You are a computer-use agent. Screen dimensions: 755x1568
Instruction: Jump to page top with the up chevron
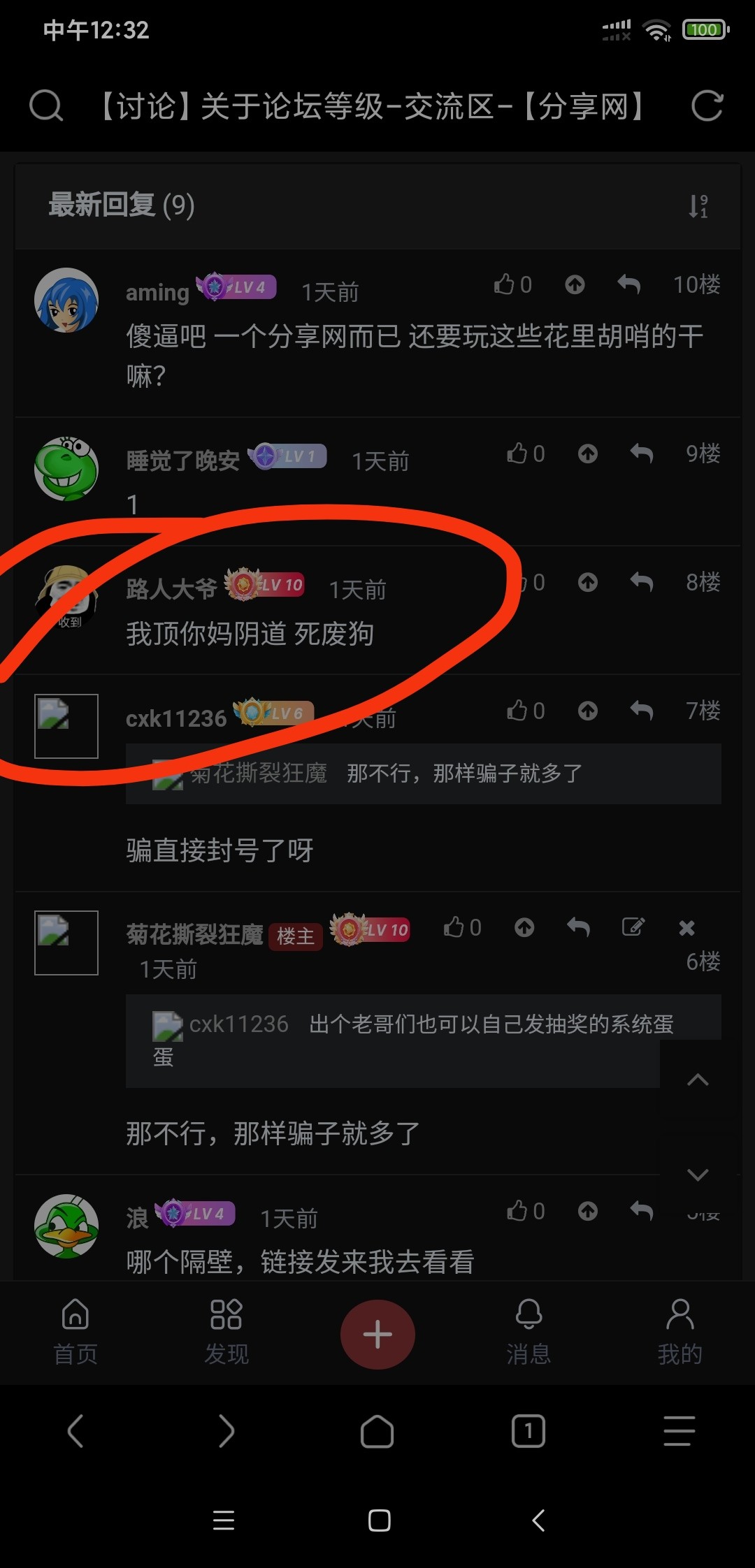[698, 1080]
